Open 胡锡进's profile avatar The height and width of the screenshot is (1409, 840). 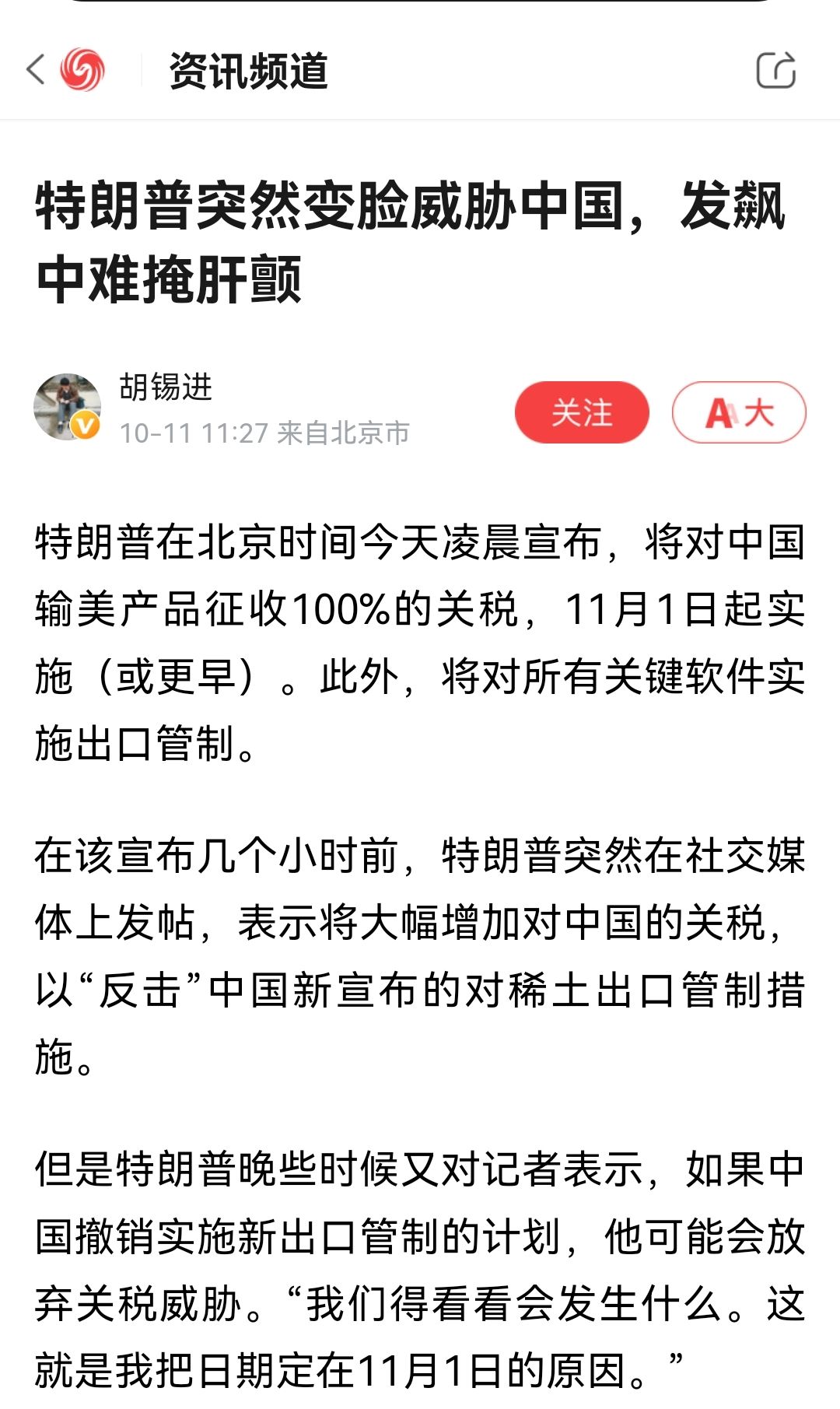click(68, 406)
